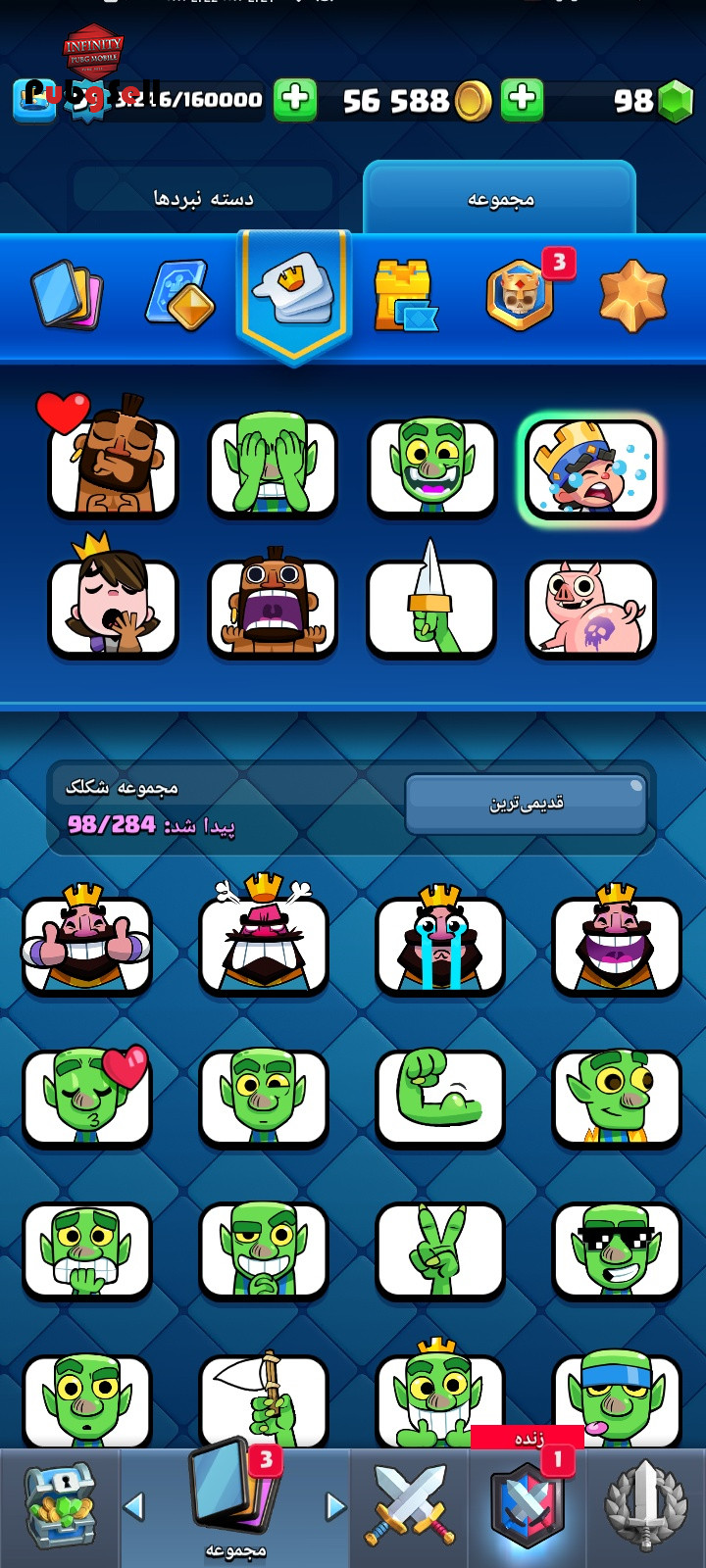Add experience with the green plus button
Image resolution: width=706 pixels, height=1568 pixels.
(x=294, y=99)
